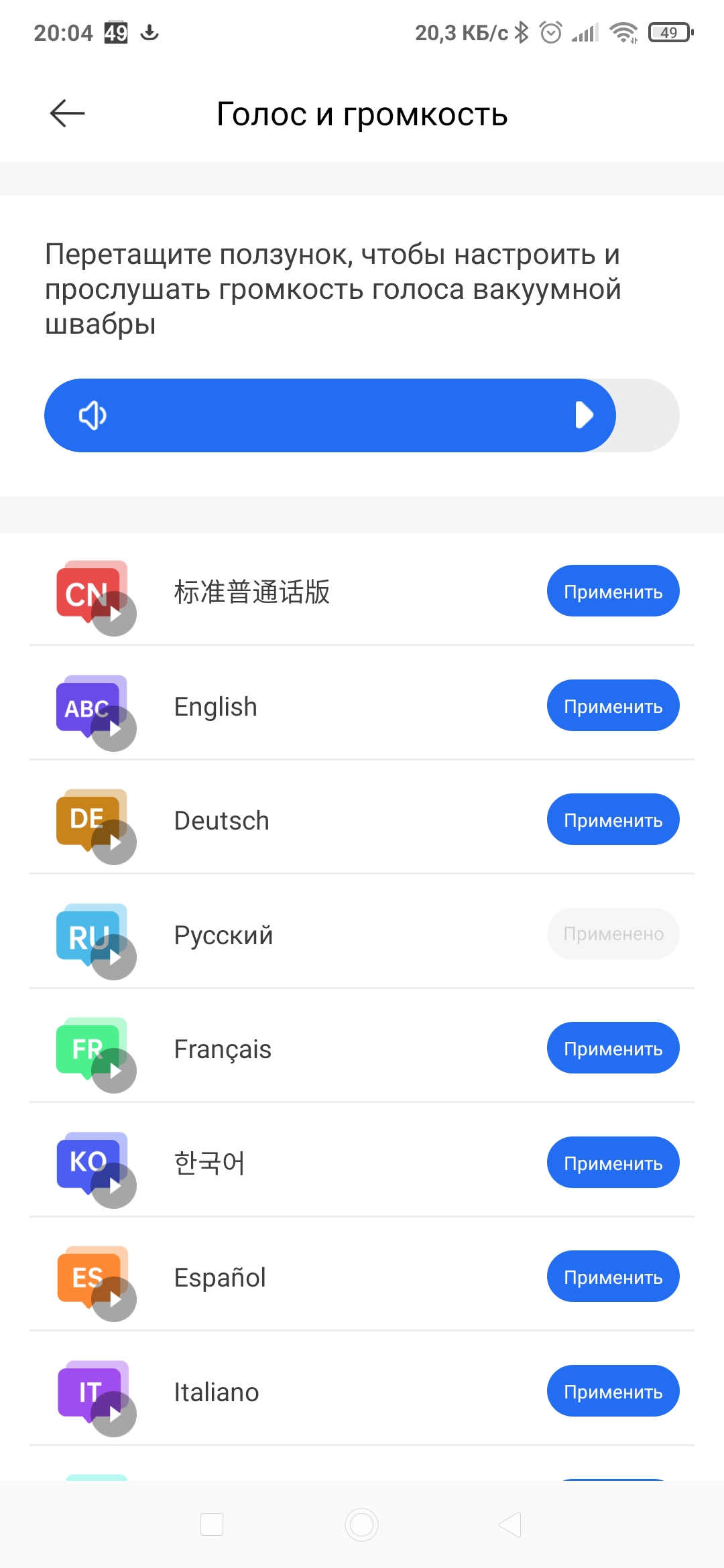This screenshot has width=724, height=1568.
Task: Apply the Korean 한국어 voice pack
Action: coord(613,1163)
